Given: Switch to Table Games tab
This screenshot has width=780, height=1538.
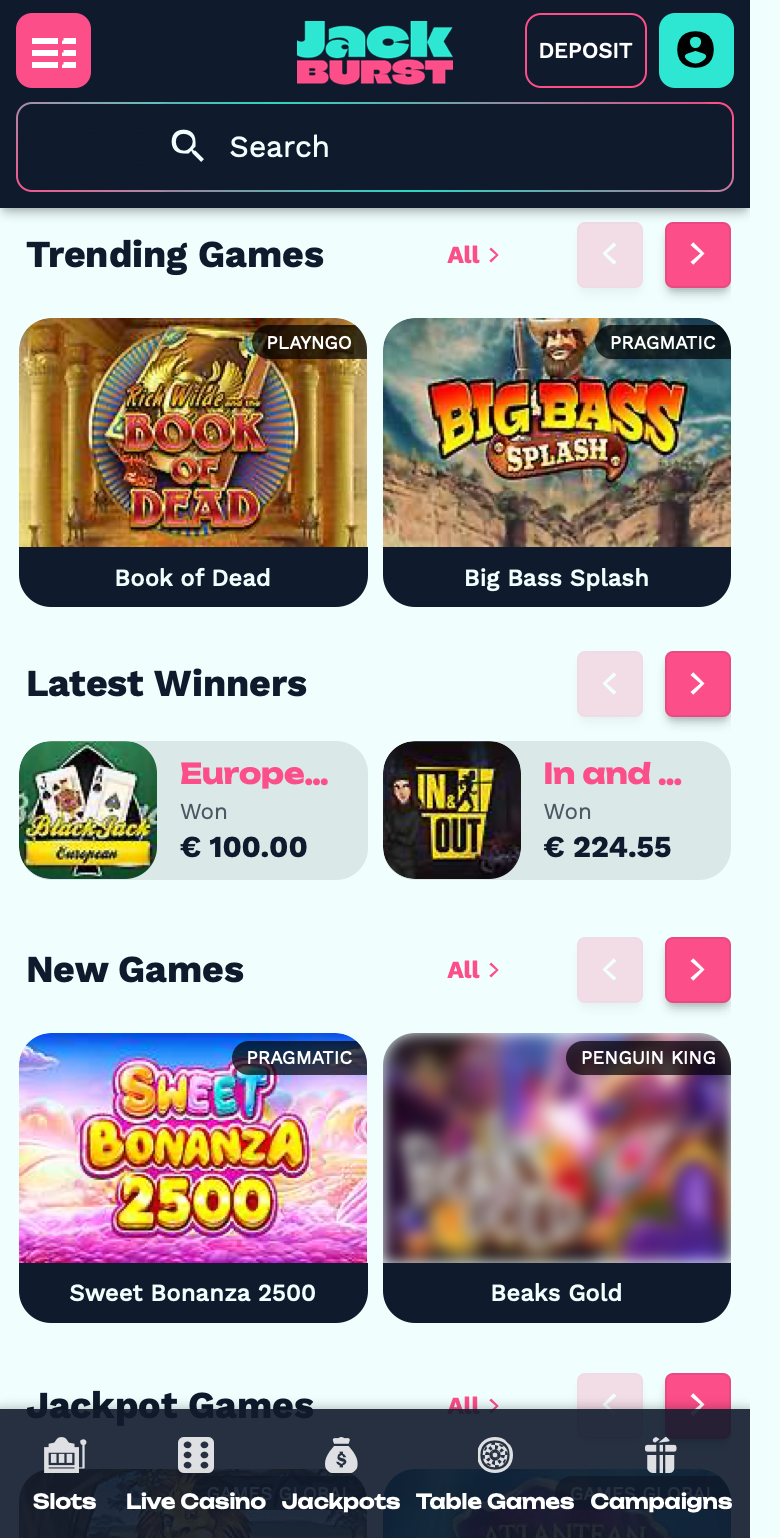Looking at the screenshot, I should click(x=495, y=1474).
